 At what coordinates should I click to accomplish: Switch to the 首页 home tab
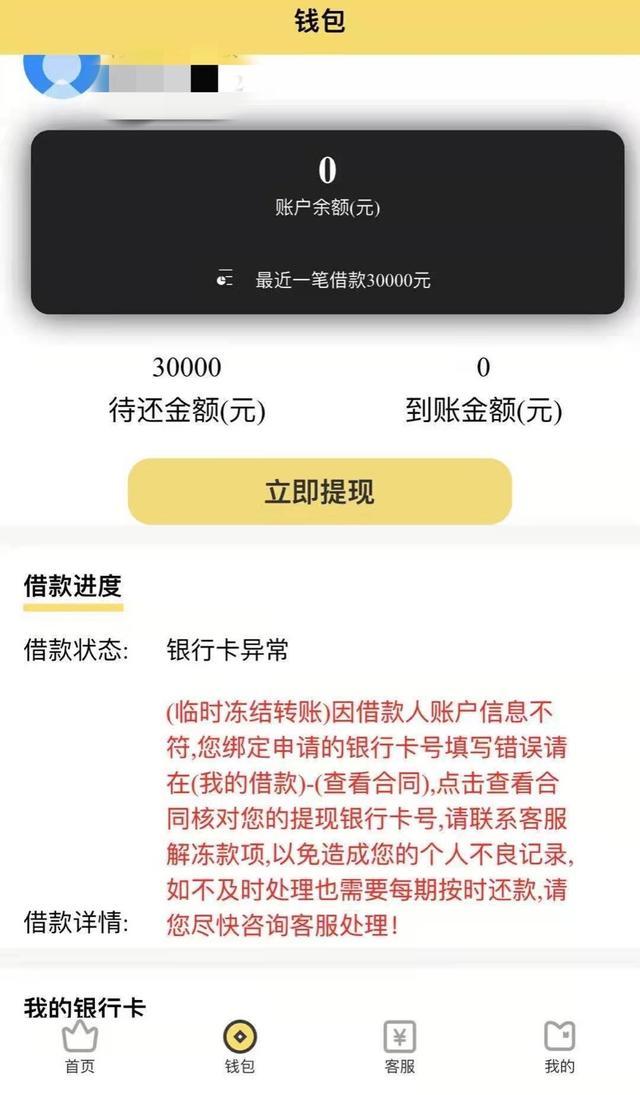[x=80, y=1046]
